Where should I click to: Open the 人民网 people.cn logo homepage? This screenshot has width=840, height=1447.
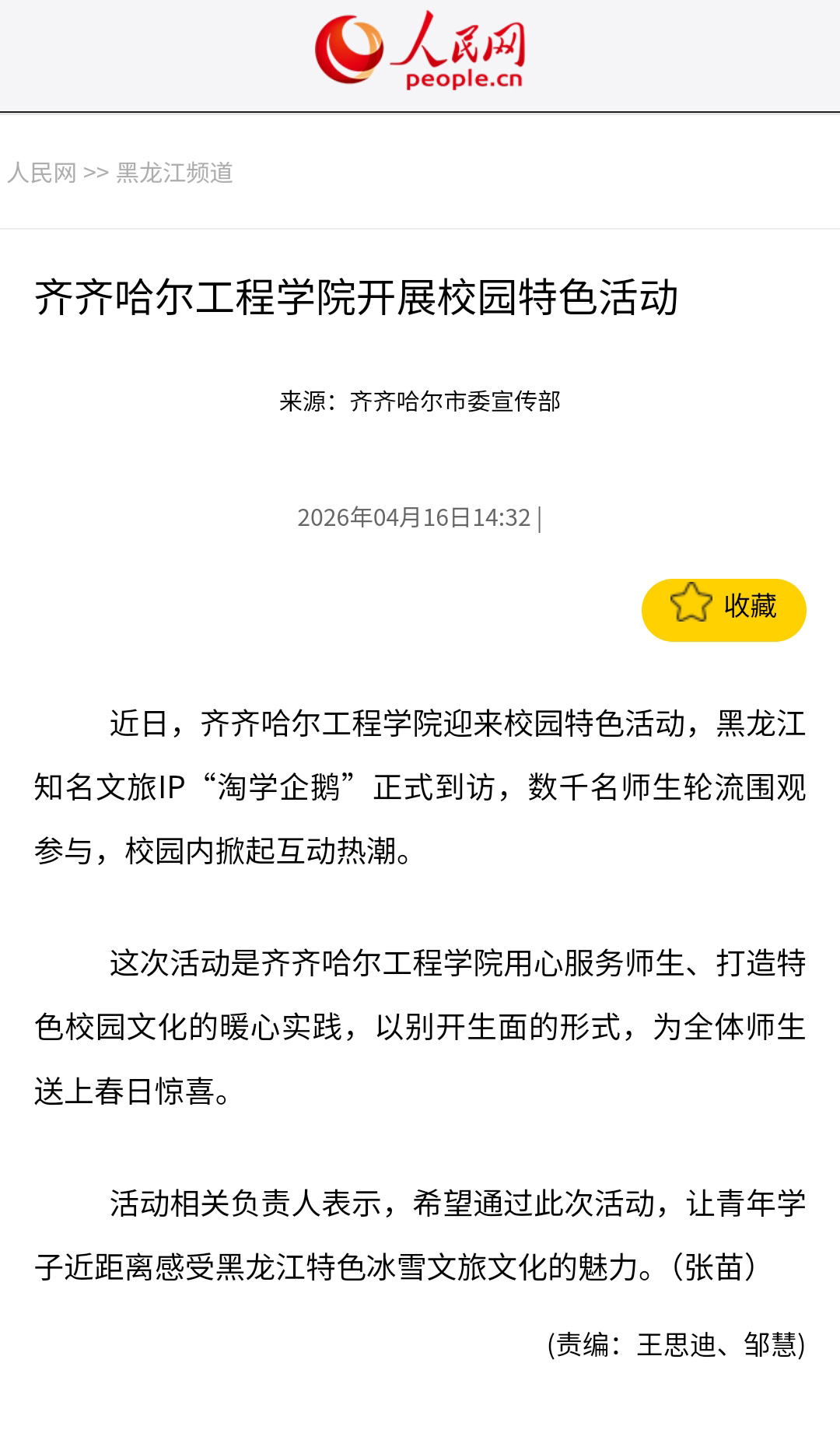point(420,51)
